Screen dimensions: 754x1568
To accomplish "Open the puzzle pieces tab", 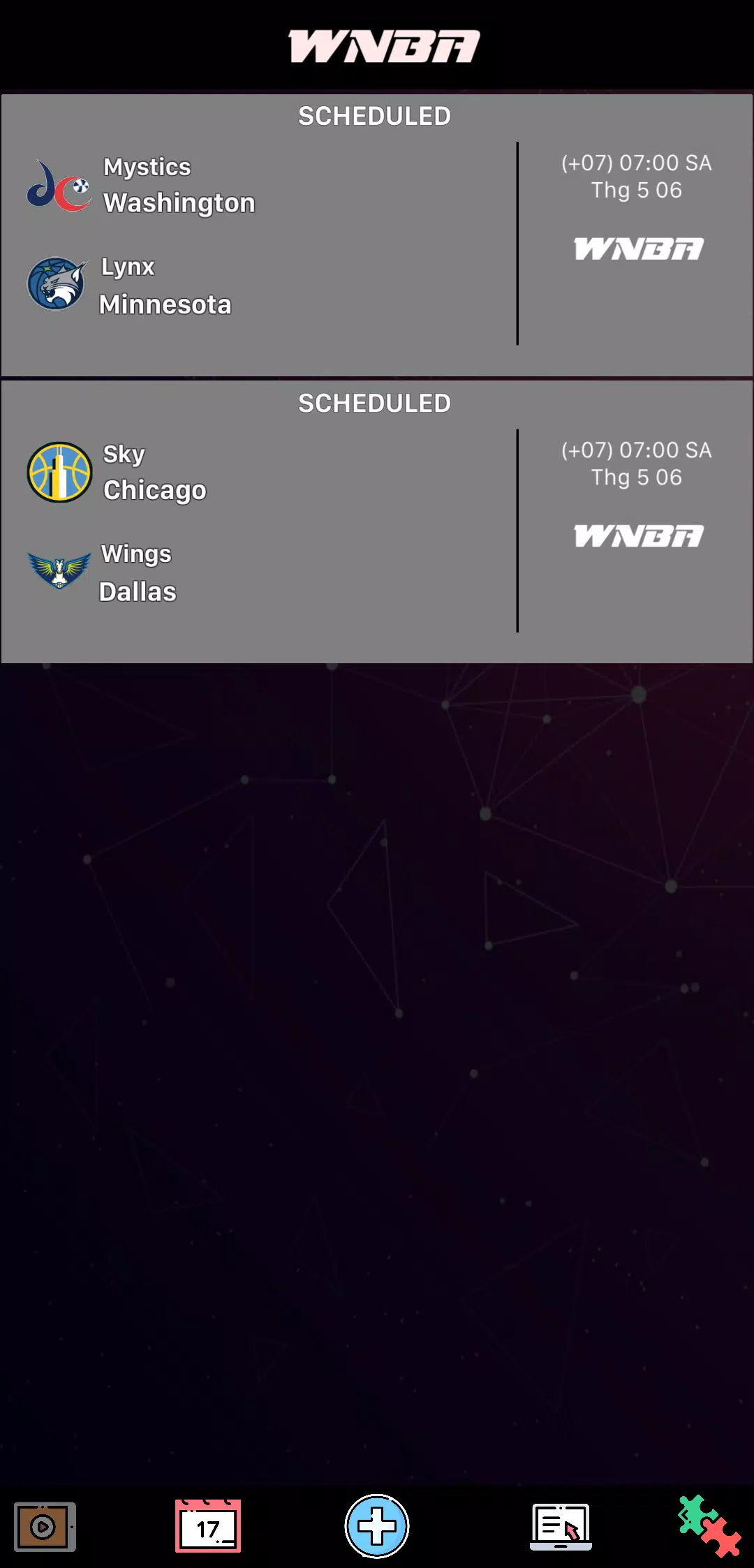I will click(709, 1526).
